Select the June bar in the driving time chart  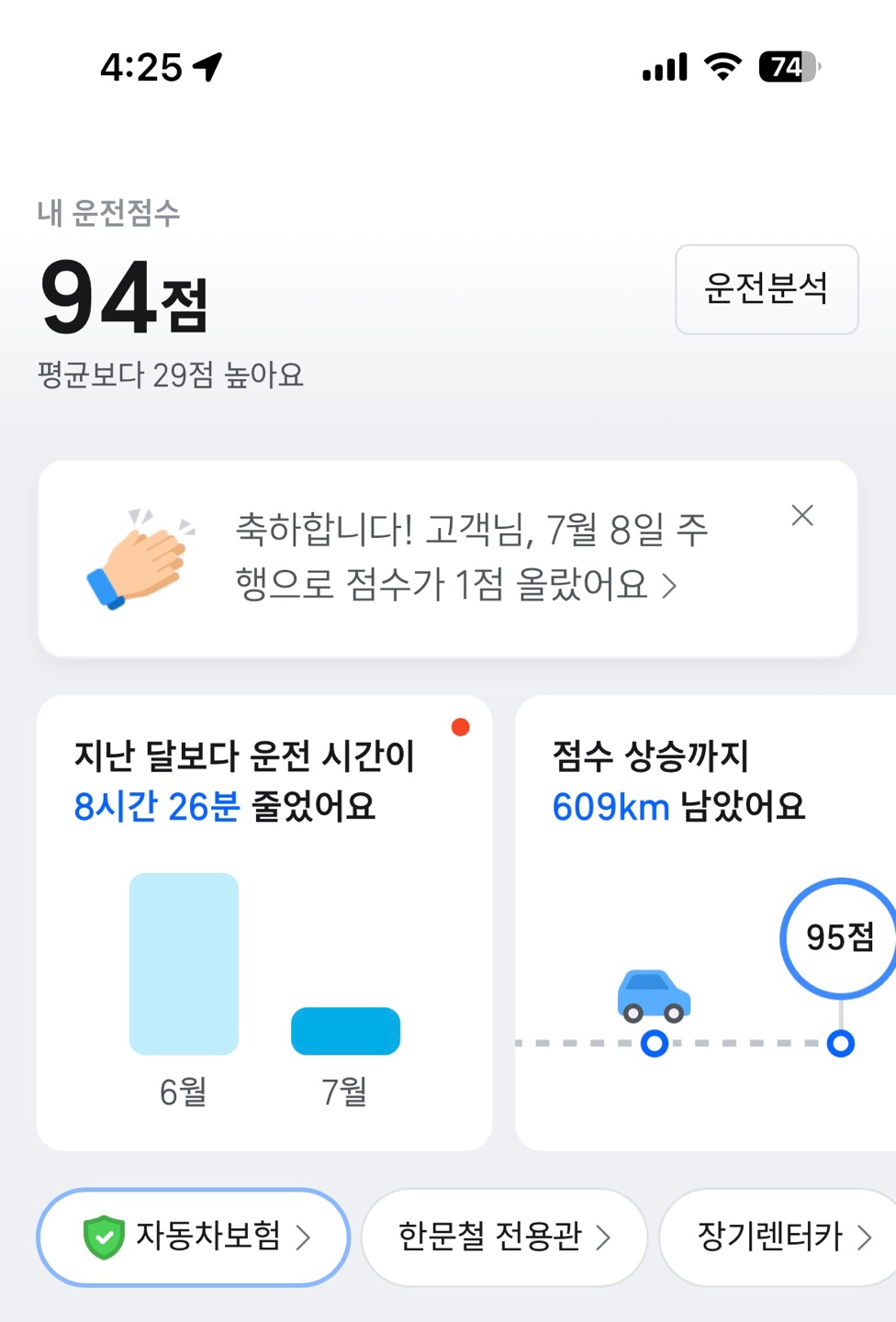184,964
